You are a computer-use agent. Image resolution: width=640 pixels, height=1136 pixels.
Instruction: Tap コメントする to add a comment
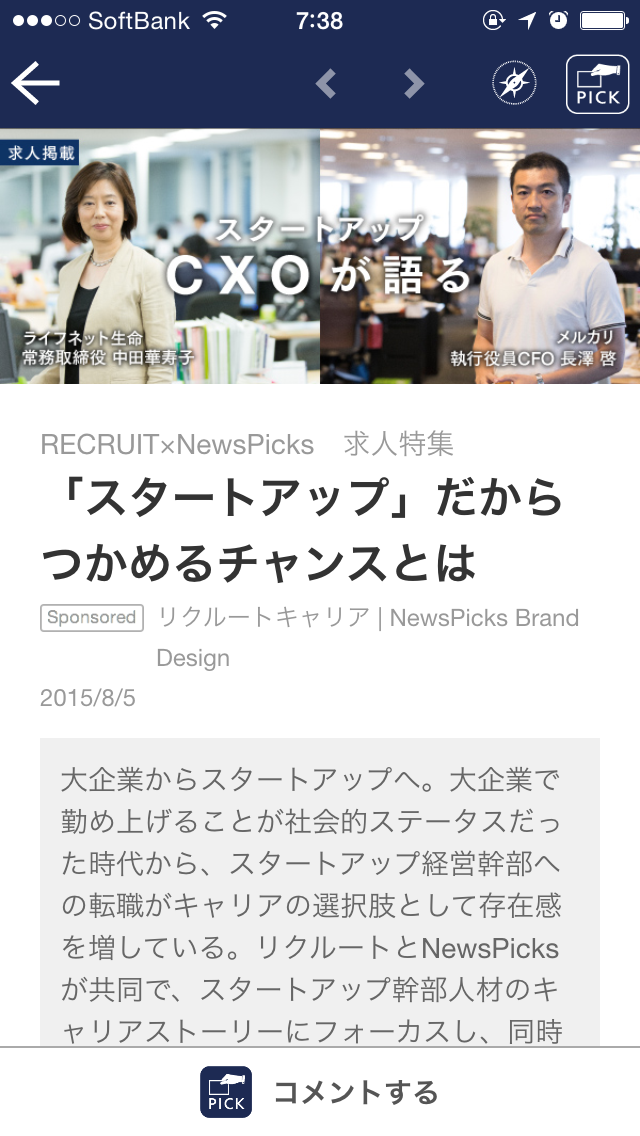pyautogui.click(x=320, y=1092)
